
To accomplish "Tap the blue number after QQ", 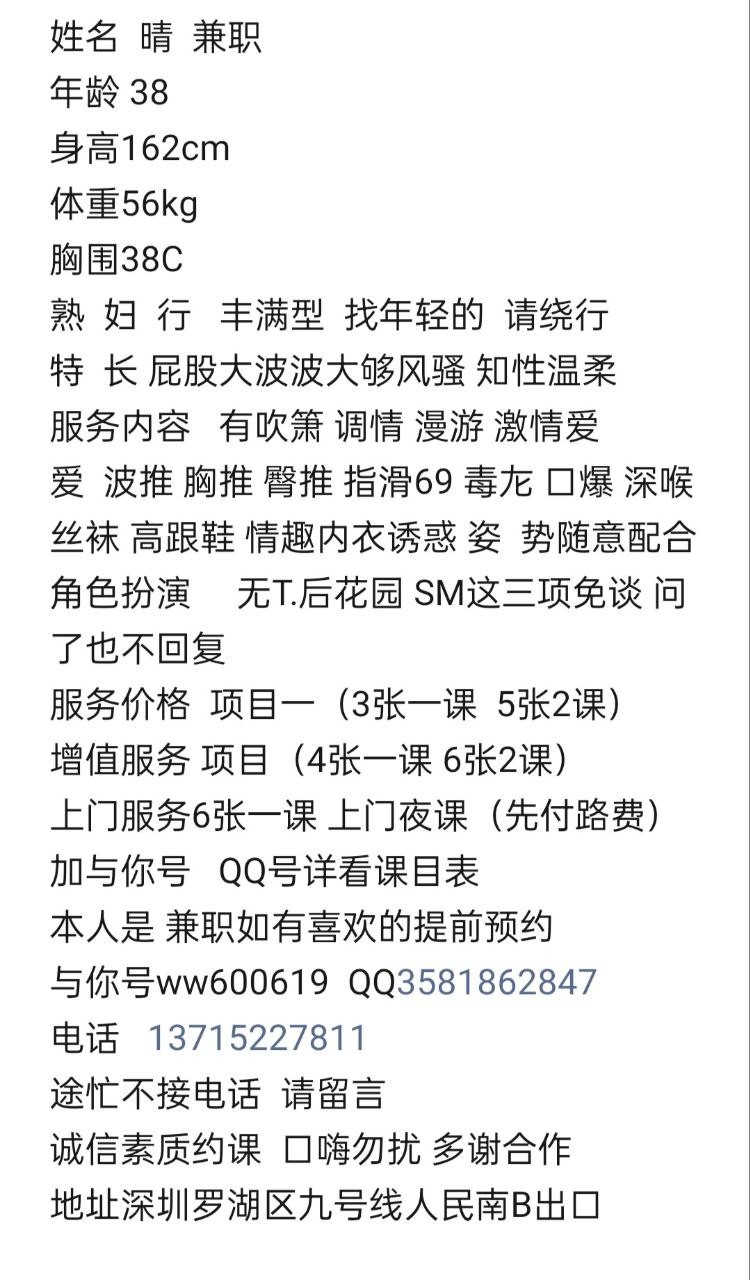I will tap(497, 982).
